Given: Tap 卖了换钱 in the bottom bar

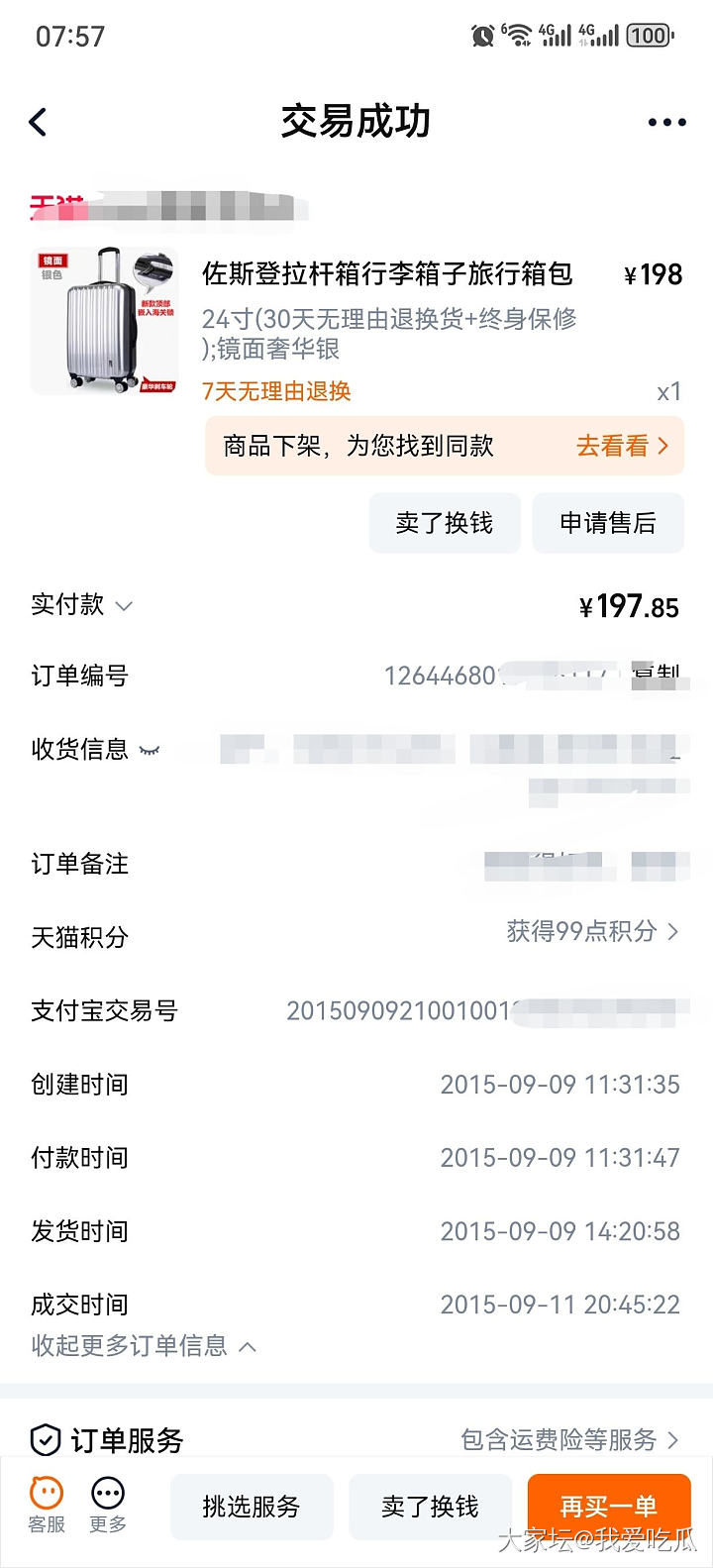Looking at the screenshot, I should tap(430, 1507).
